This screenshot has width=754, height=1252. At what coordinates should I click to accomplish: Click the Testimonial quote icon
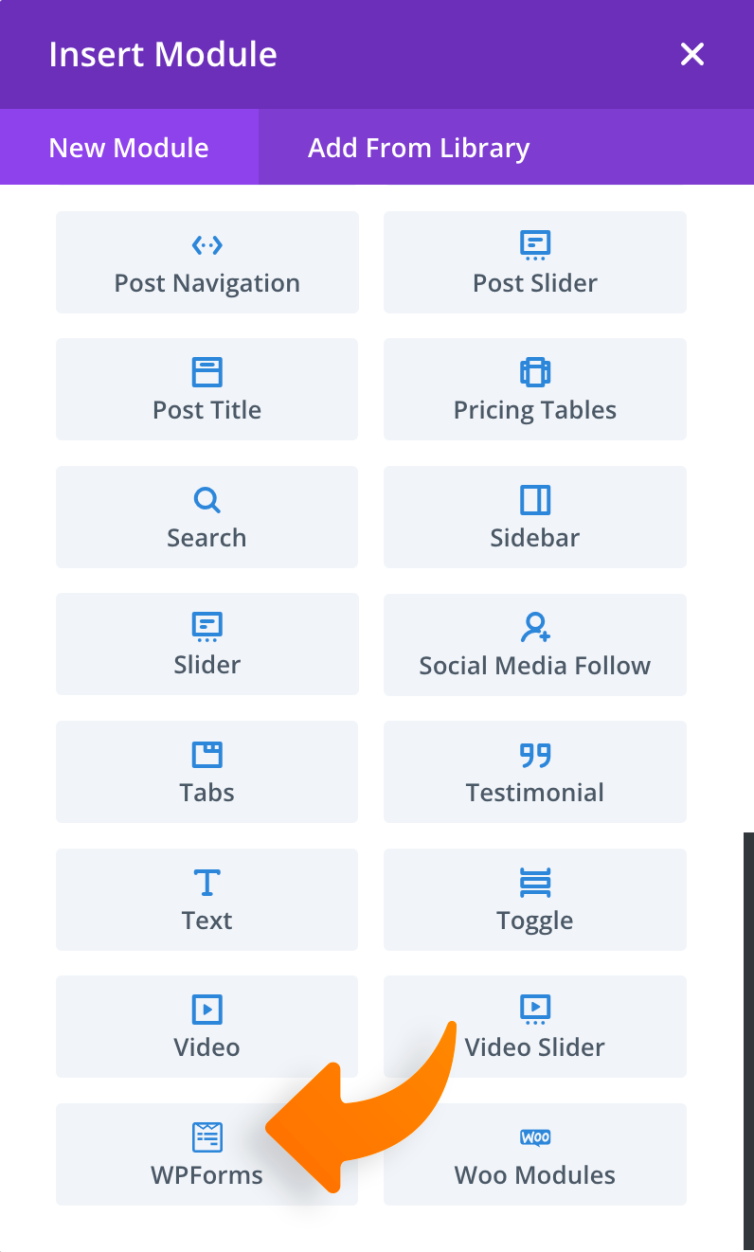534,754
